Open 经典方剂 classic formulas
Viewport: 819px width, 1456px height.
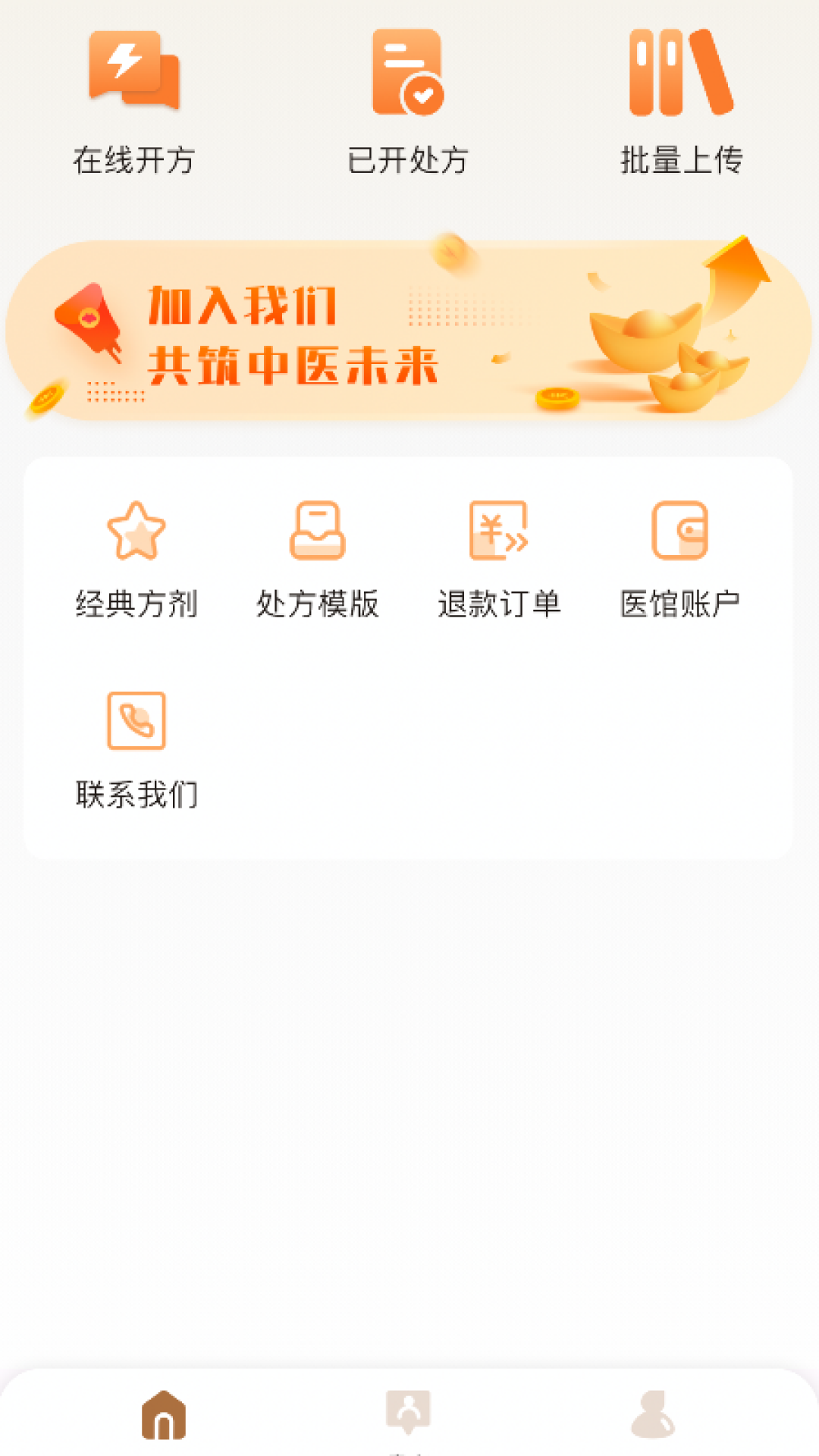pyautogui.click(x=135, y=561)
